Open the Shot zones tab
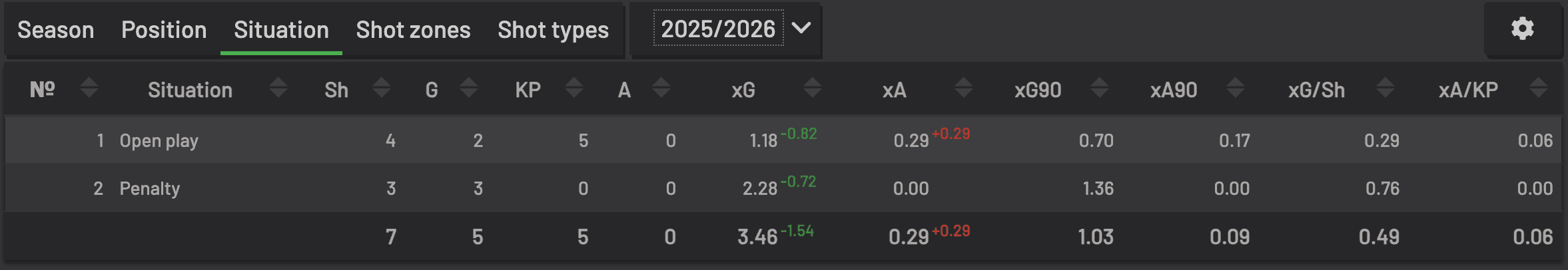This screenshot has width=1568, height=270. (x=413, y=30)
